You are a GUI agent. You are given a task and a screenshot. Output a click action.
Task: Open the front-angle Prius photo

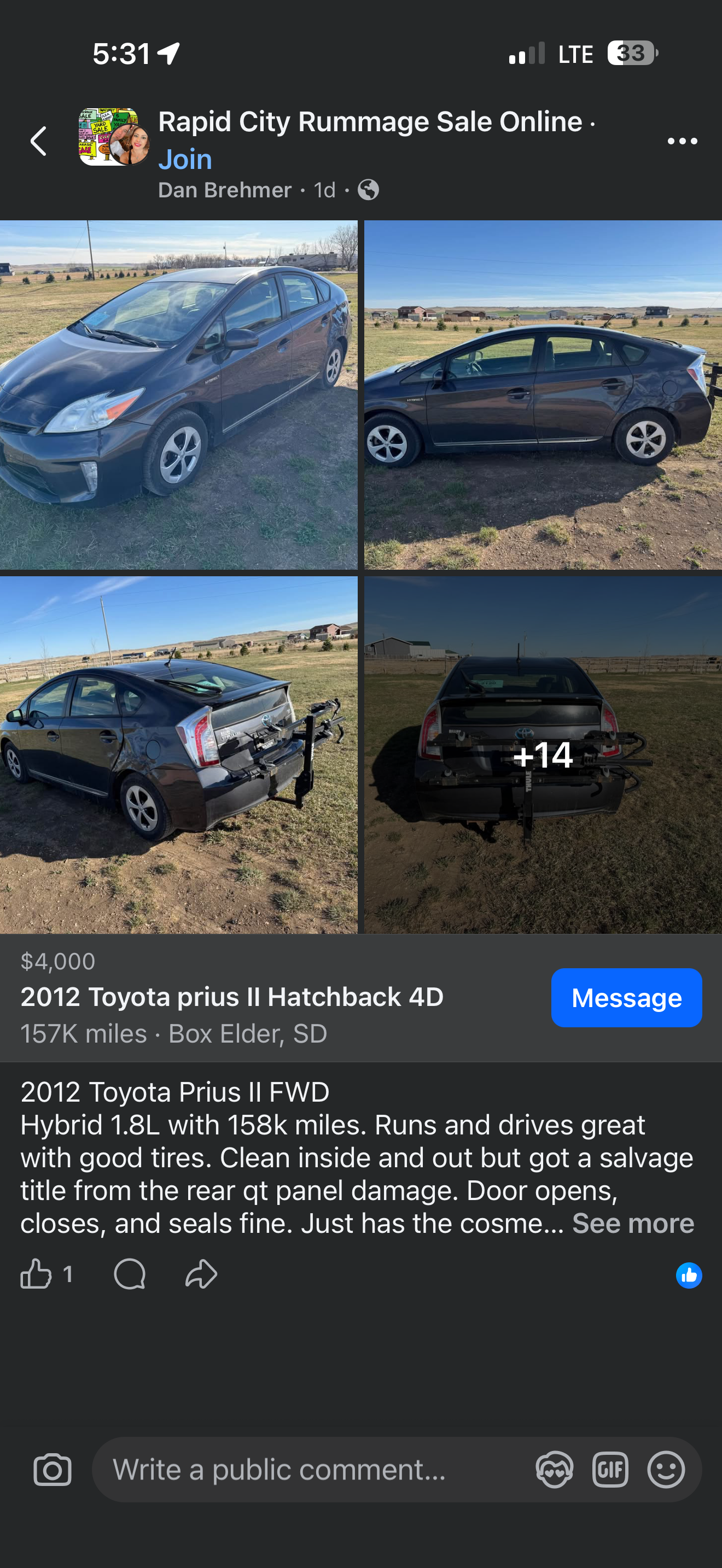(178, 394)
